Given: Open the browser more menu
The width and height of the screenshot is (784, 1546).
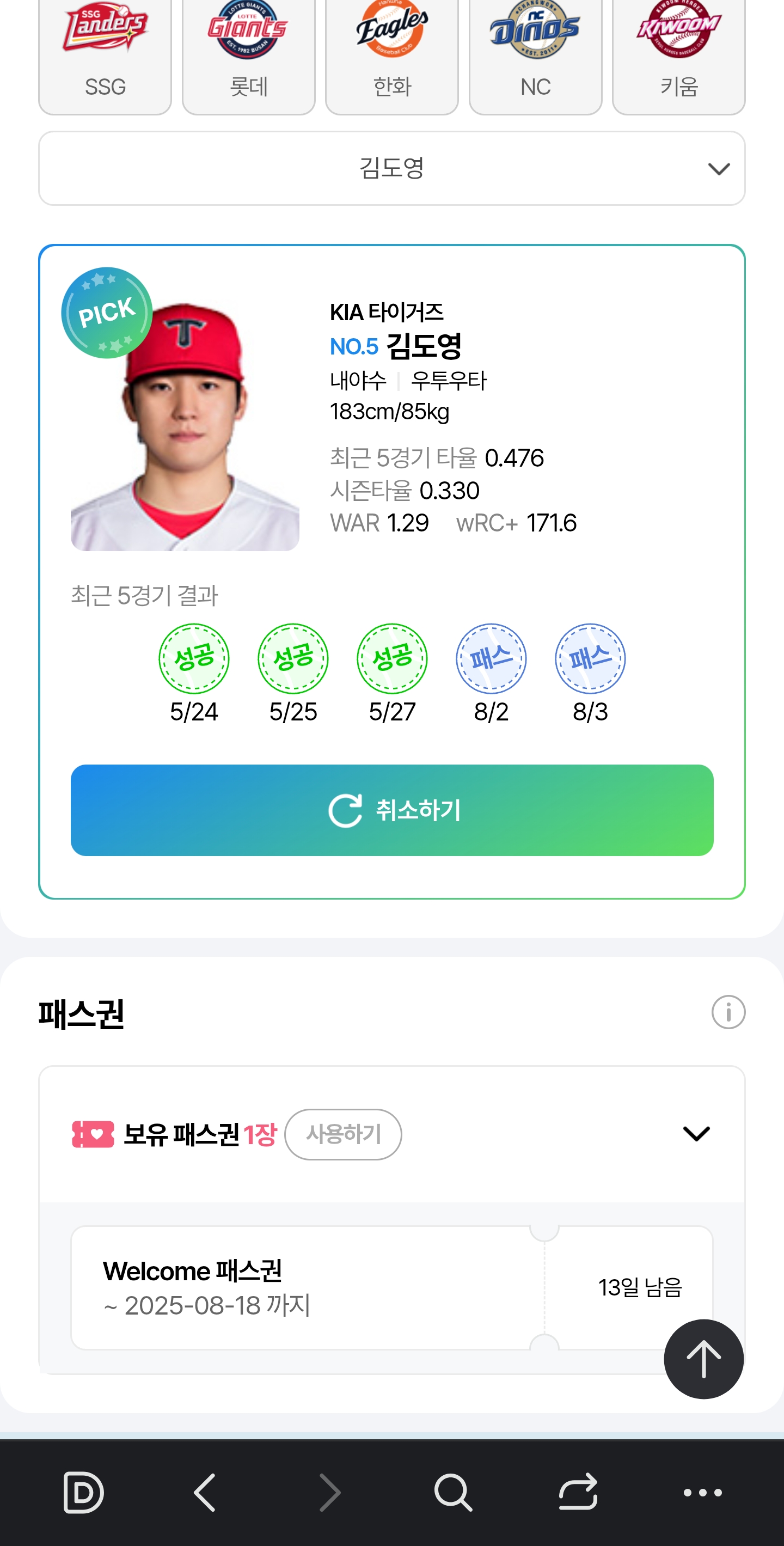Looking at the screenshot, I should [x=702, y=1492].
